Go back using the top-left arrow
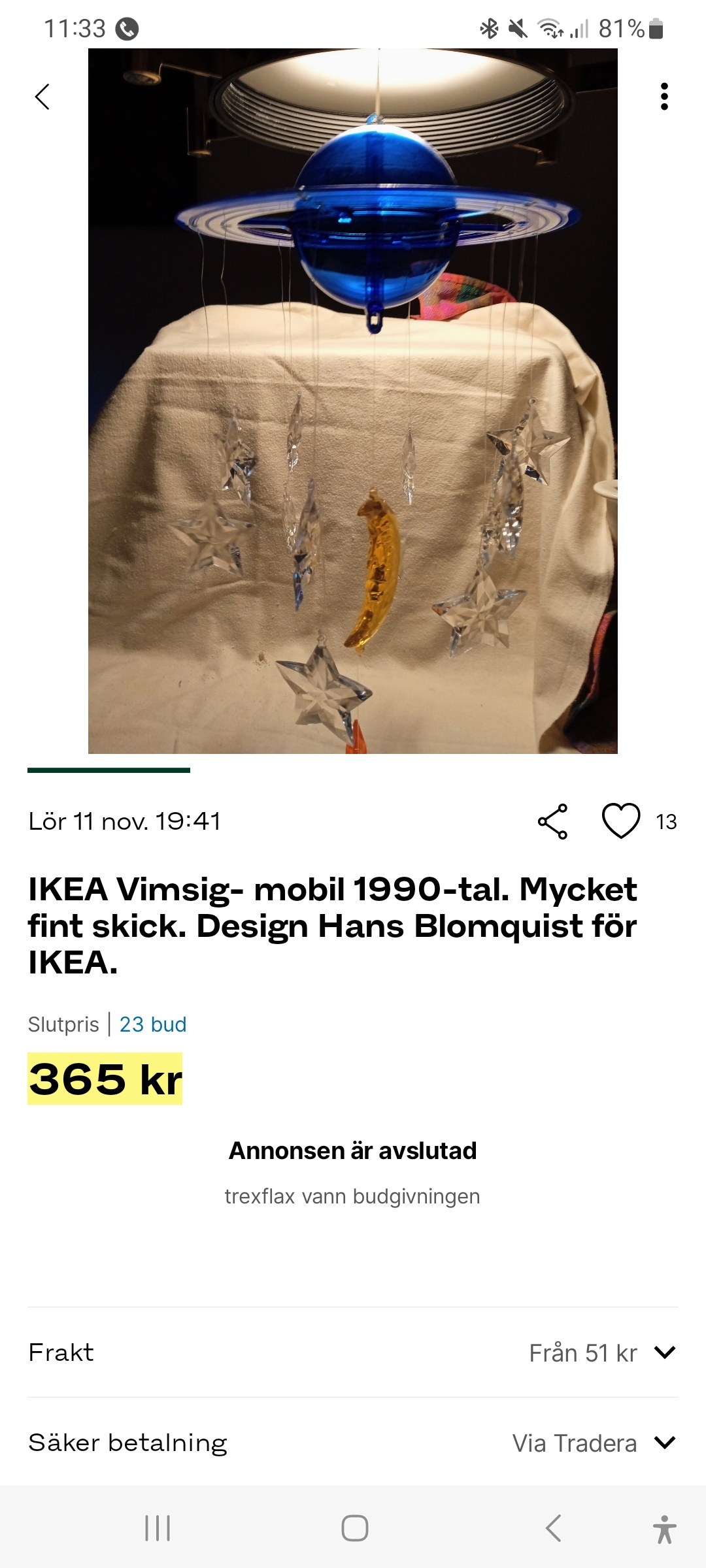706x1568 pixels. (x=42, y=97)
